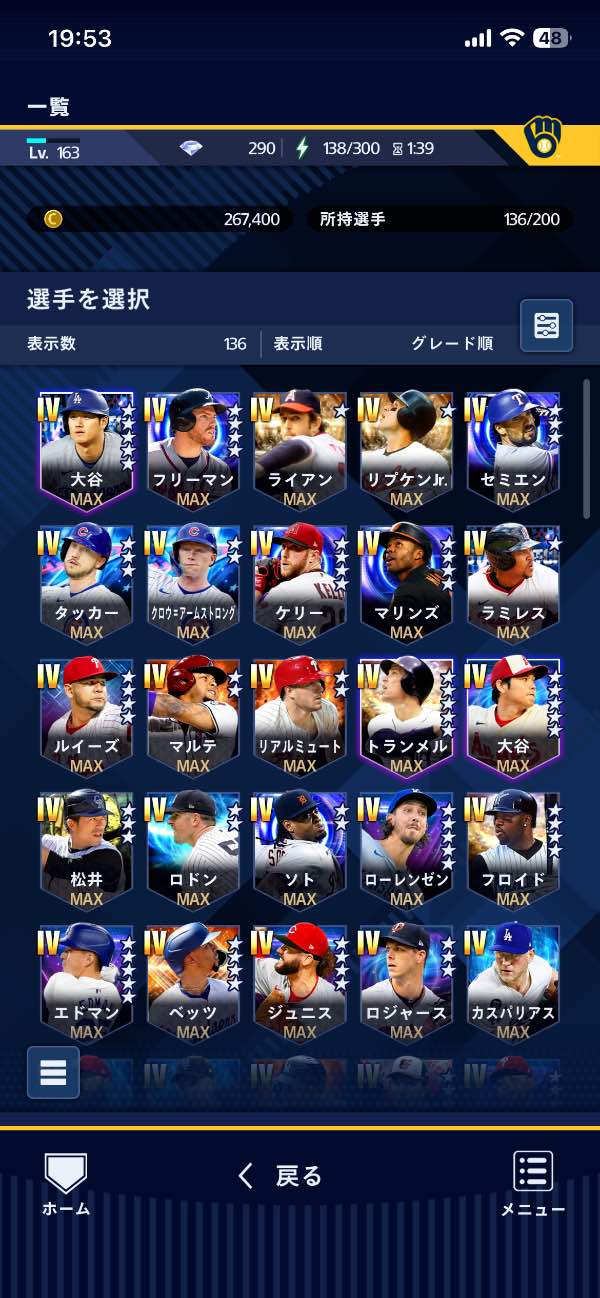This screenshot has width=600, height=1298.
Task: Choose the リプケンJr. player card
Action: tap(406, 449)
